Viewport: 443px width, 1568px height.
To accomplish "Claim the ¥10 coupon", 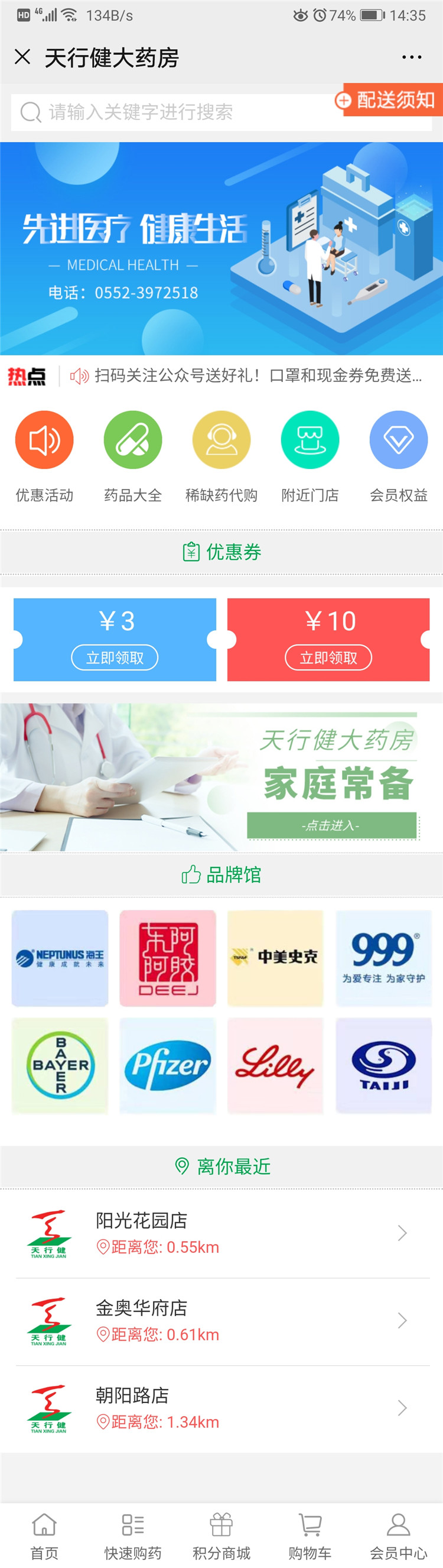I will [328, 657].
